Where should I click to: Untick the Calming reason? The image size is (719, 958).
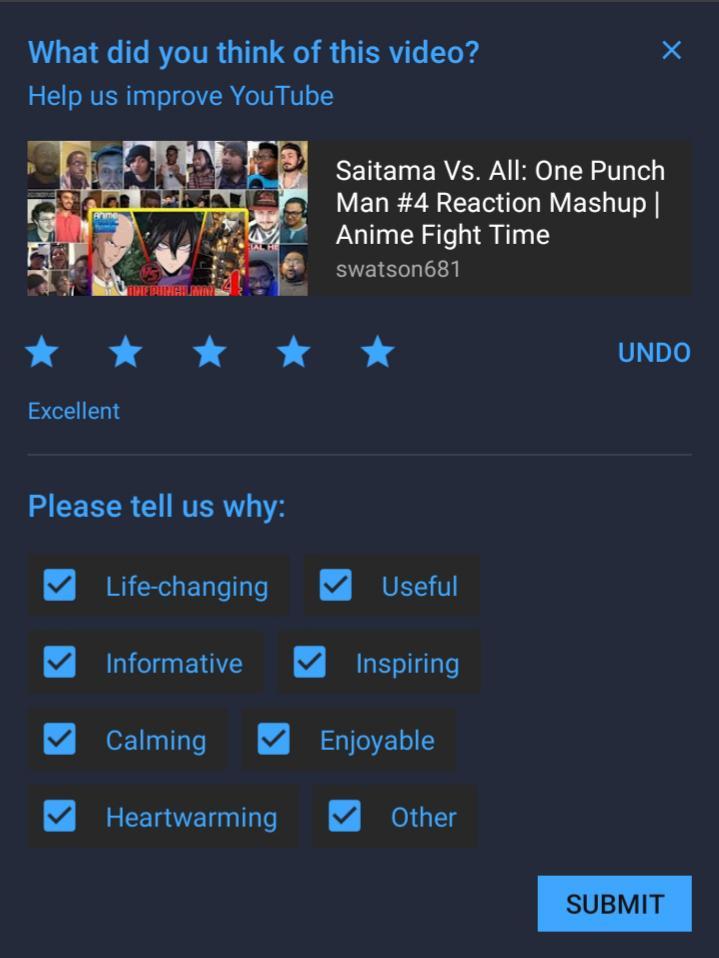[60, 740]
